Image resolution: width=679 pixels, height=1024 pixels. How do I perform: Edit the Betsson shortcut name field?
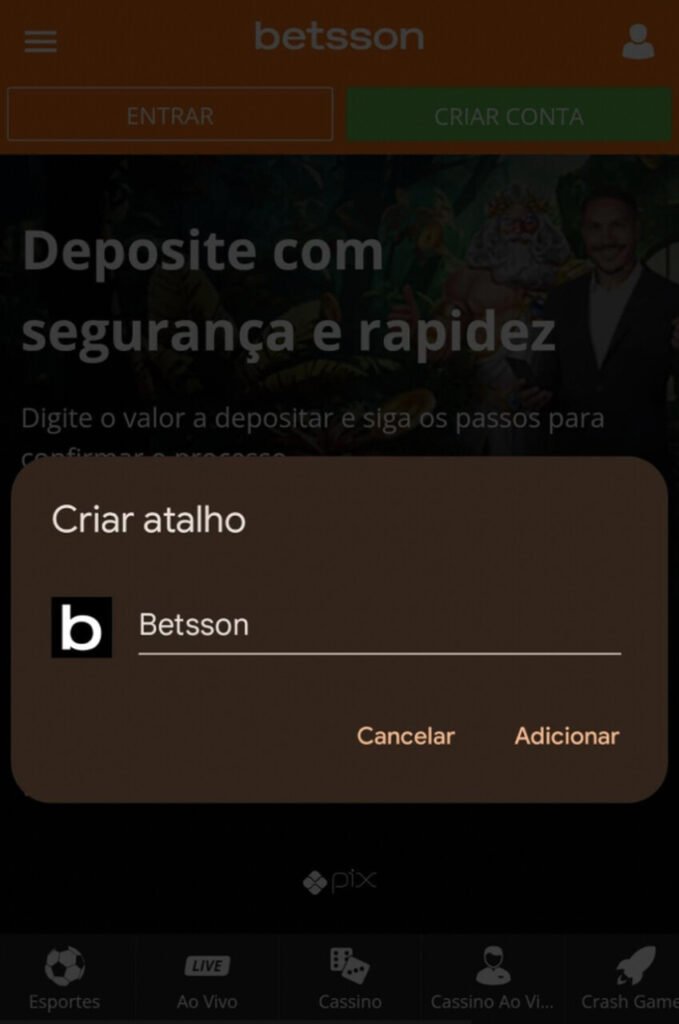378,626
